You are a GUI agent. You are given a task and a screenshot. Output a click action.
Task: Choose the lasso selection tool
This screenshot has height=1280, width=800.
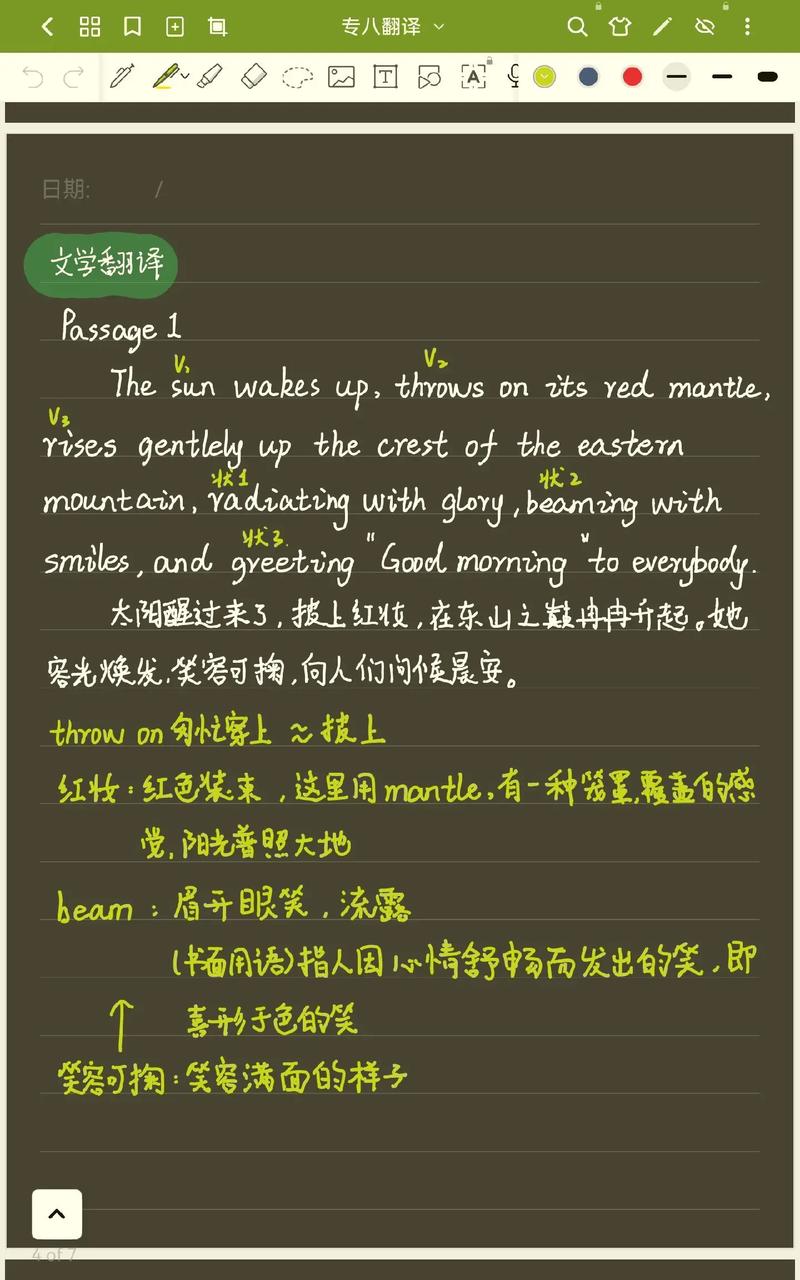pyautogui.click(x=297, y=77)
